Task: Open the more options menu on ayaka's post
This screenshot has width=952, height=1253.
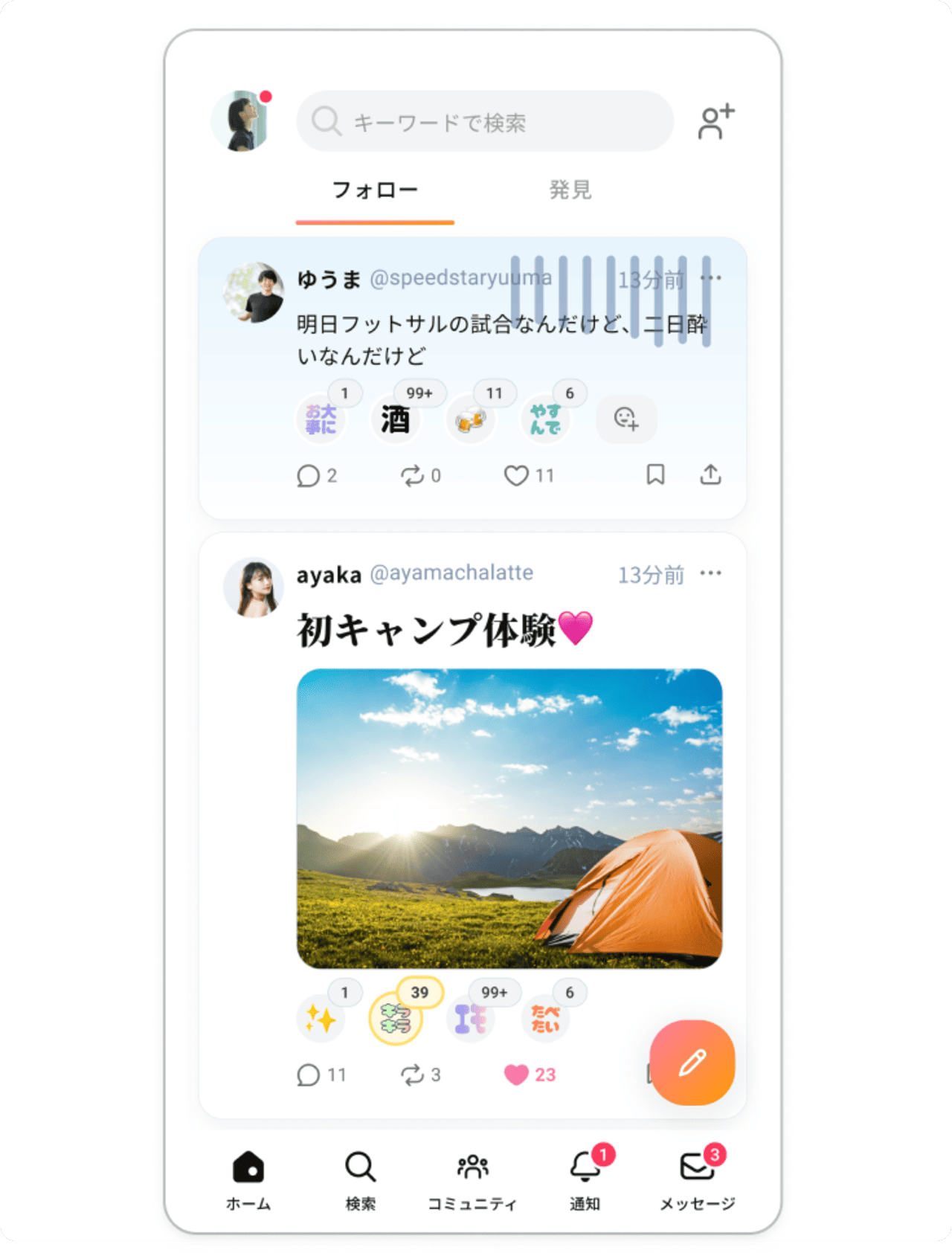Action: click(712, 573)
